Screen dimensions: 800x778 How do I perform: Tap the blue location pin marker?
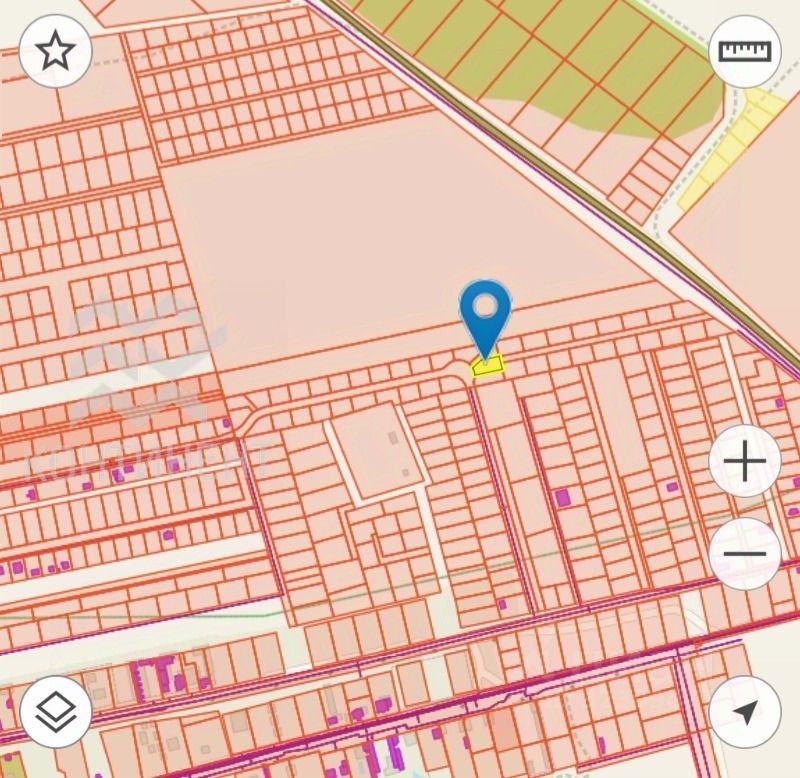(486, 315)
